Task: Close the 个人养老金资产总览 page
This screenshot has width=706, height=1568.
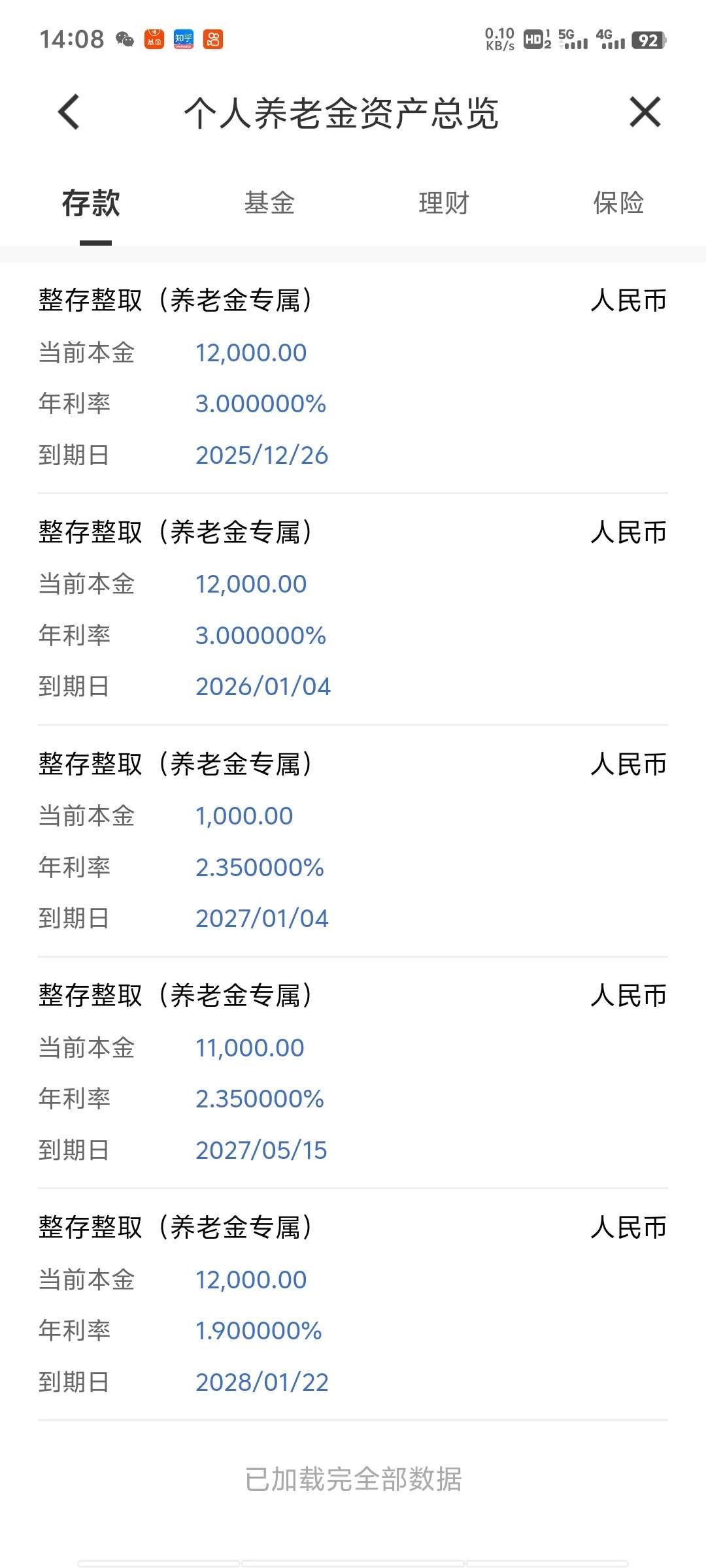Action: [644, 111]
